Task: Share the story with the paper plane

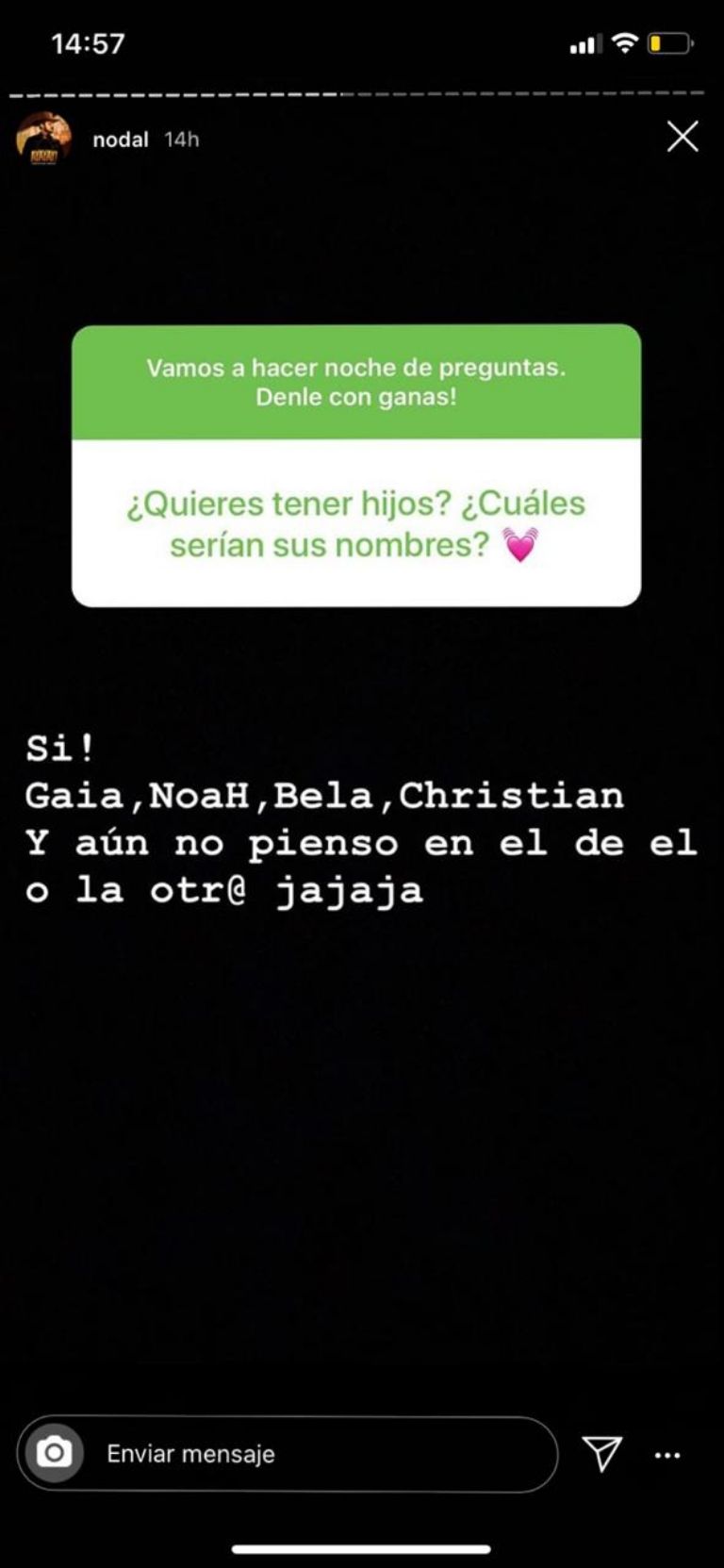Action: [602, 1453]
